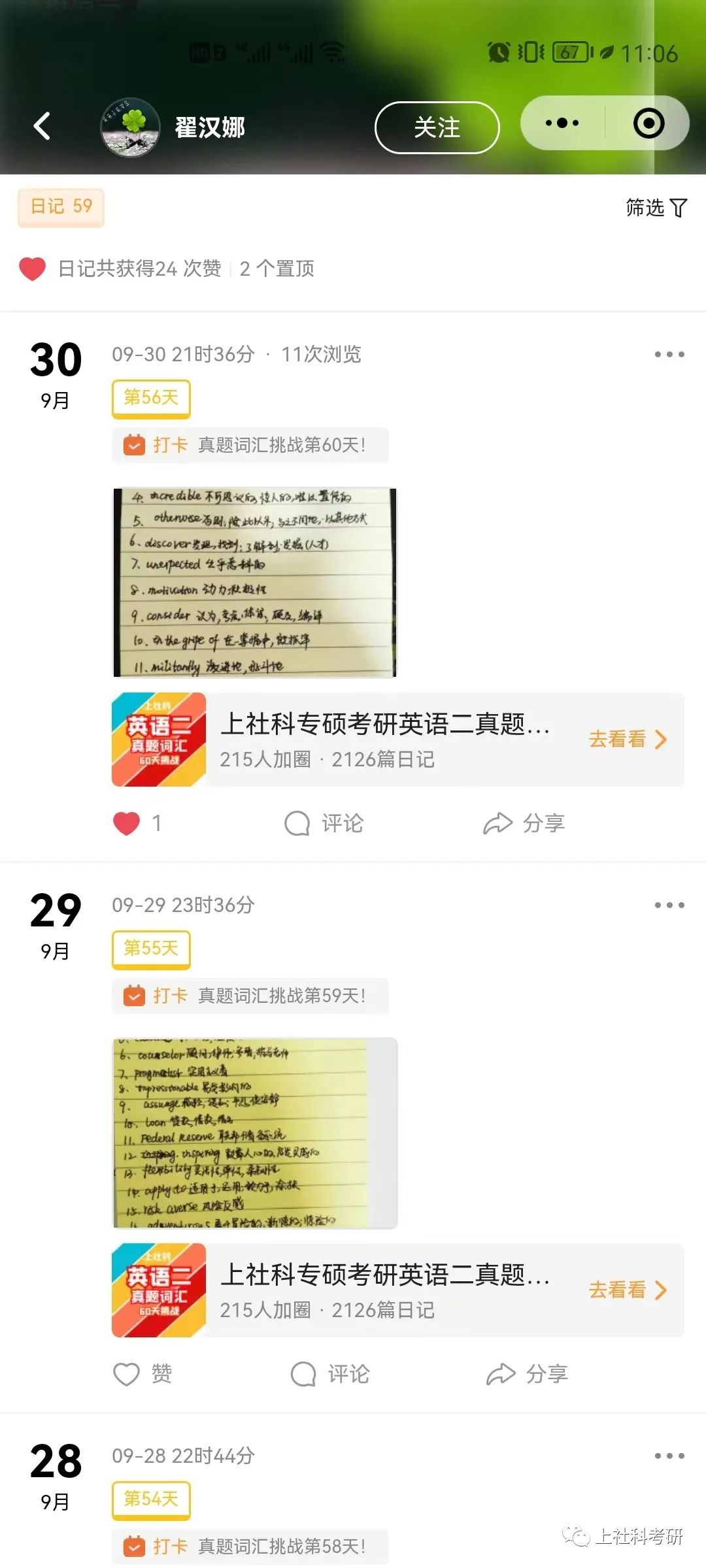The height and width of the screenshot is (1568, 706).
Task: View the vocabulary photo in the 09-30 entry
Action: 255,582
